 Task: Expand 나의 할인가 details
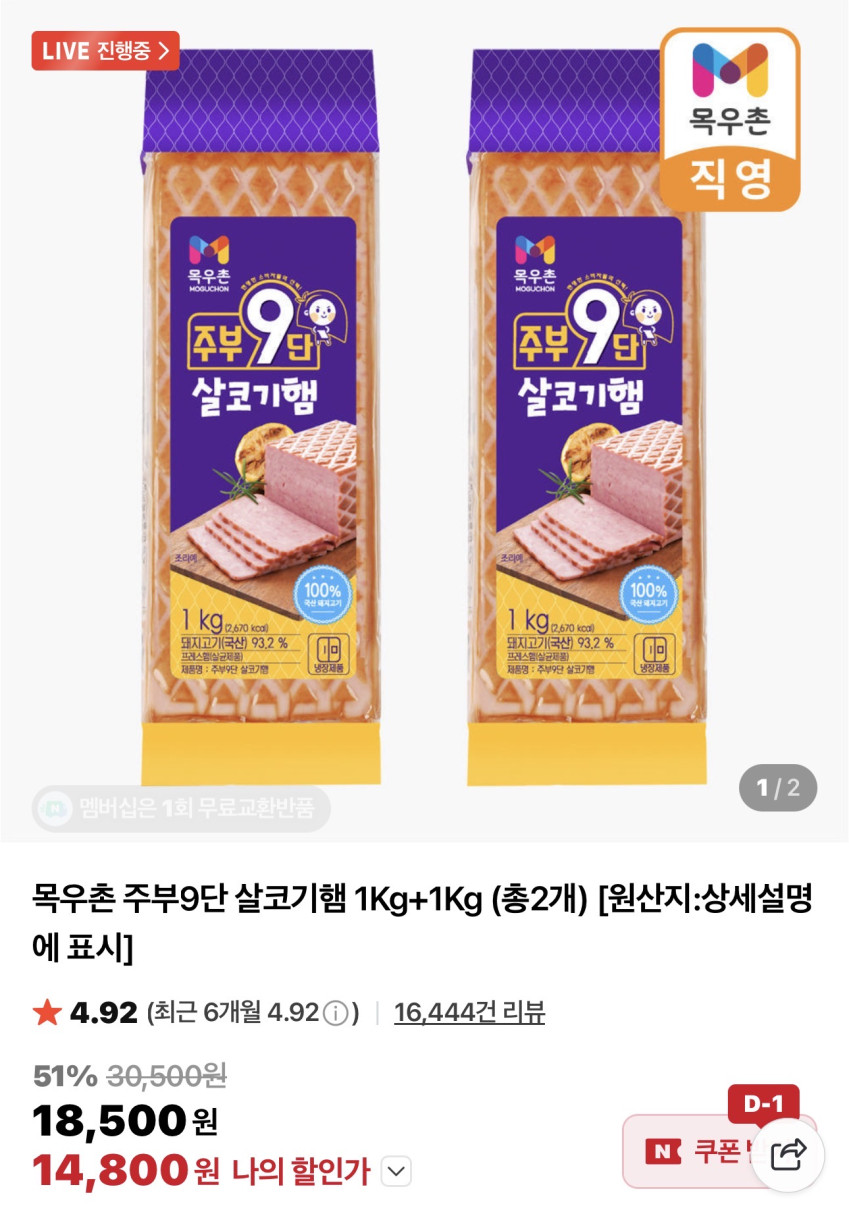pyautogui.click(x=397, y=1171)
